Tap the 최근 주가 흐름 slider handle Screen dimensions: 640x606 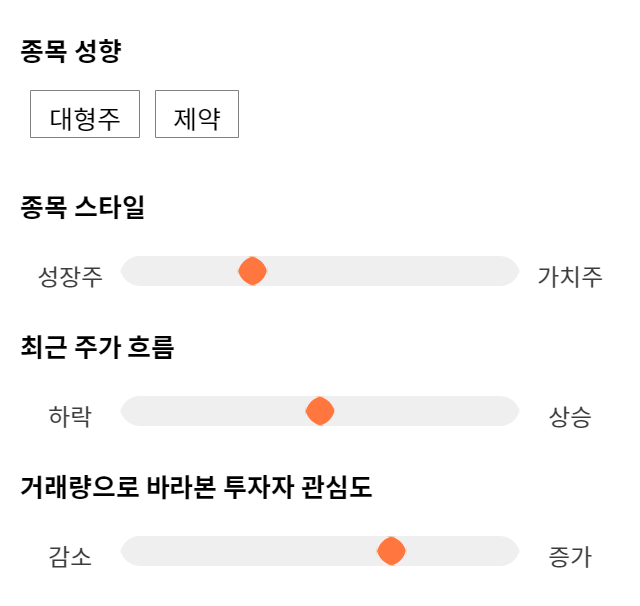pyautogui.click(x=320, y=411)
